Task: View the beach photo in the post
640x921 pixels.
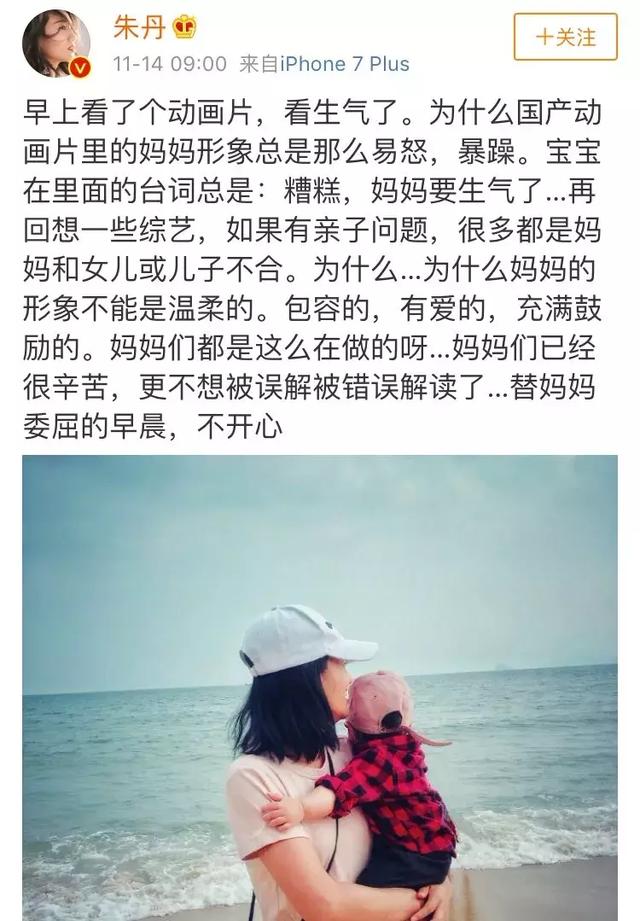Action: 320,688
